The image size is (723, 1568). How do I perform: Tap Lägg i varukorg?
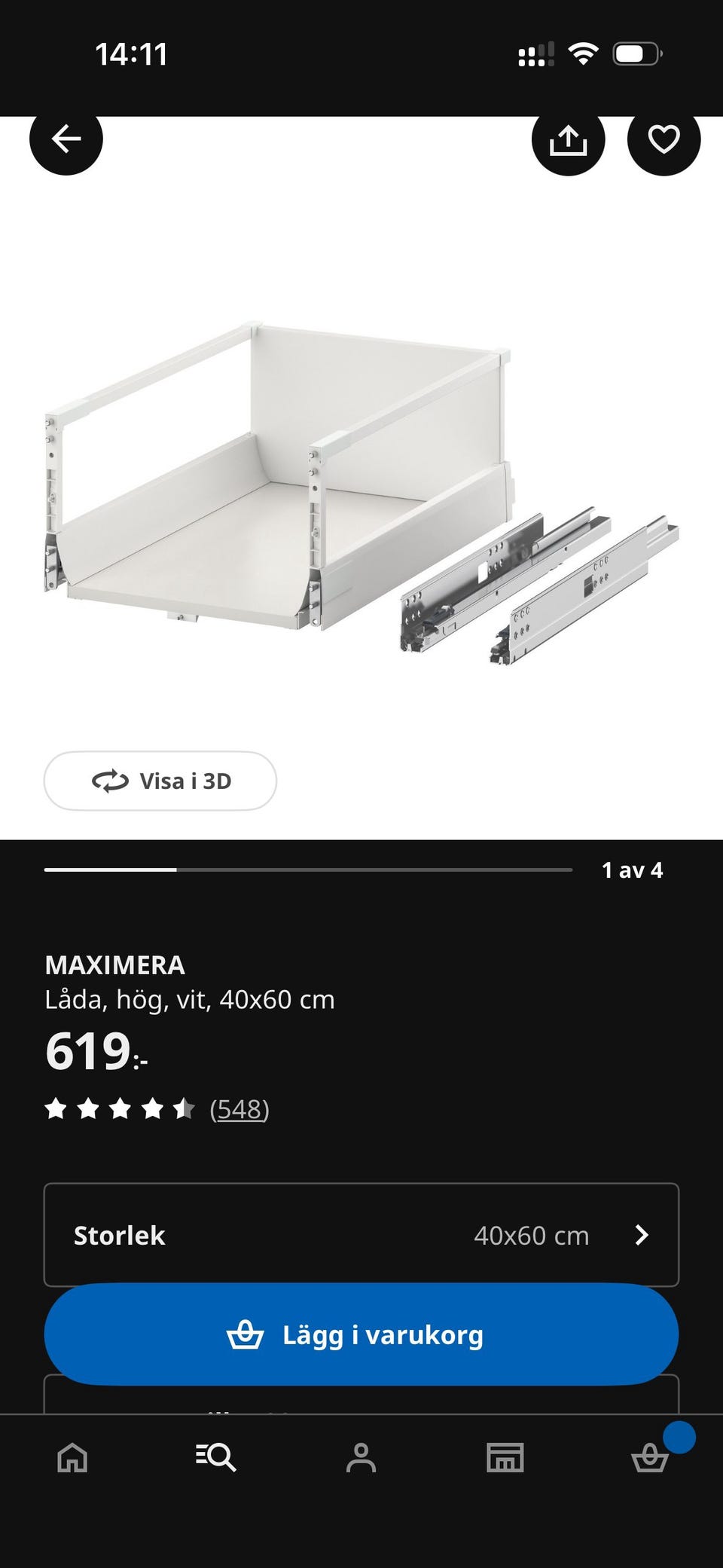[361, 1334]
